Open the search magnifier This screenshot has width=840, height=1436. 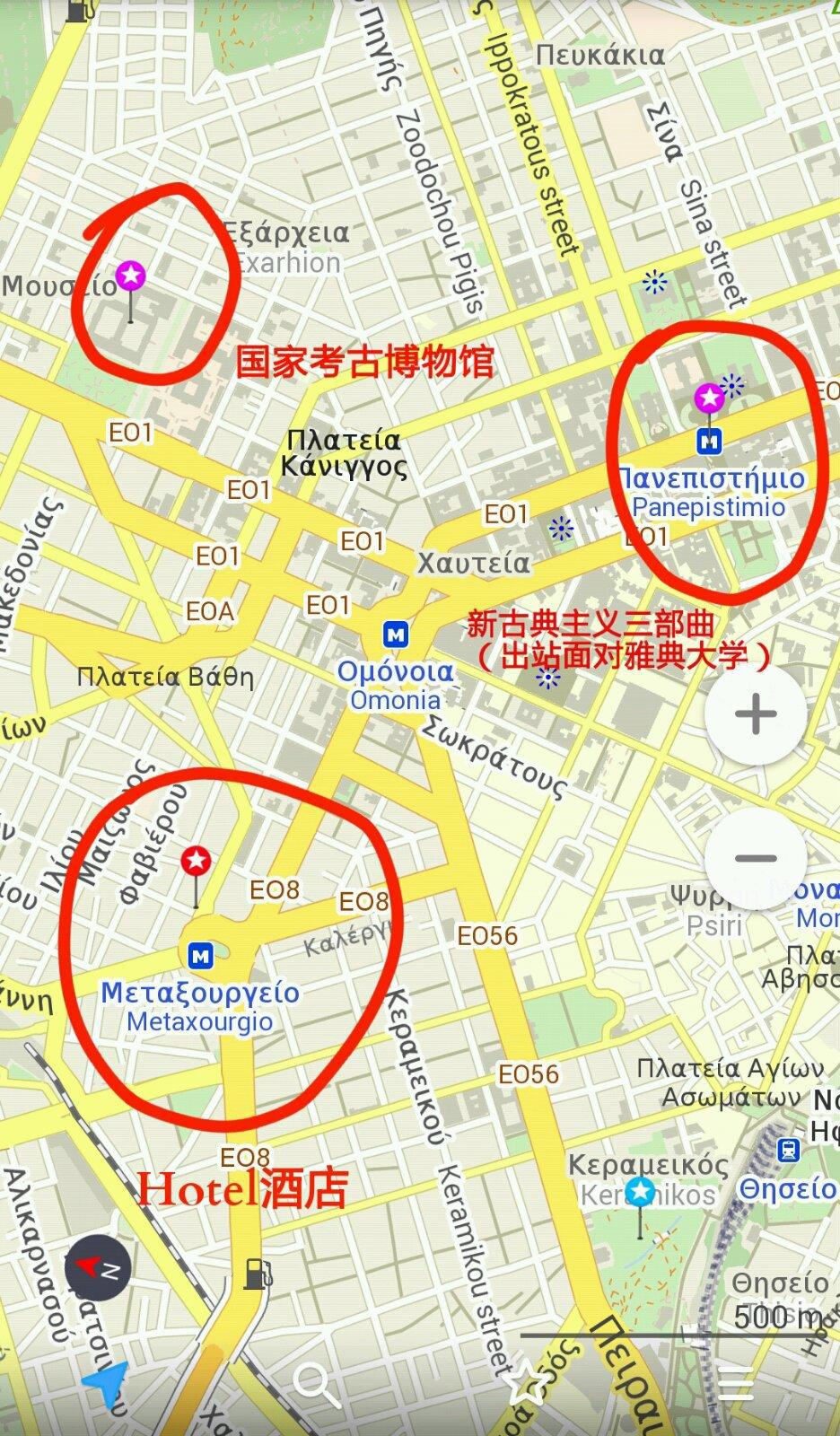click(316, 1387)
